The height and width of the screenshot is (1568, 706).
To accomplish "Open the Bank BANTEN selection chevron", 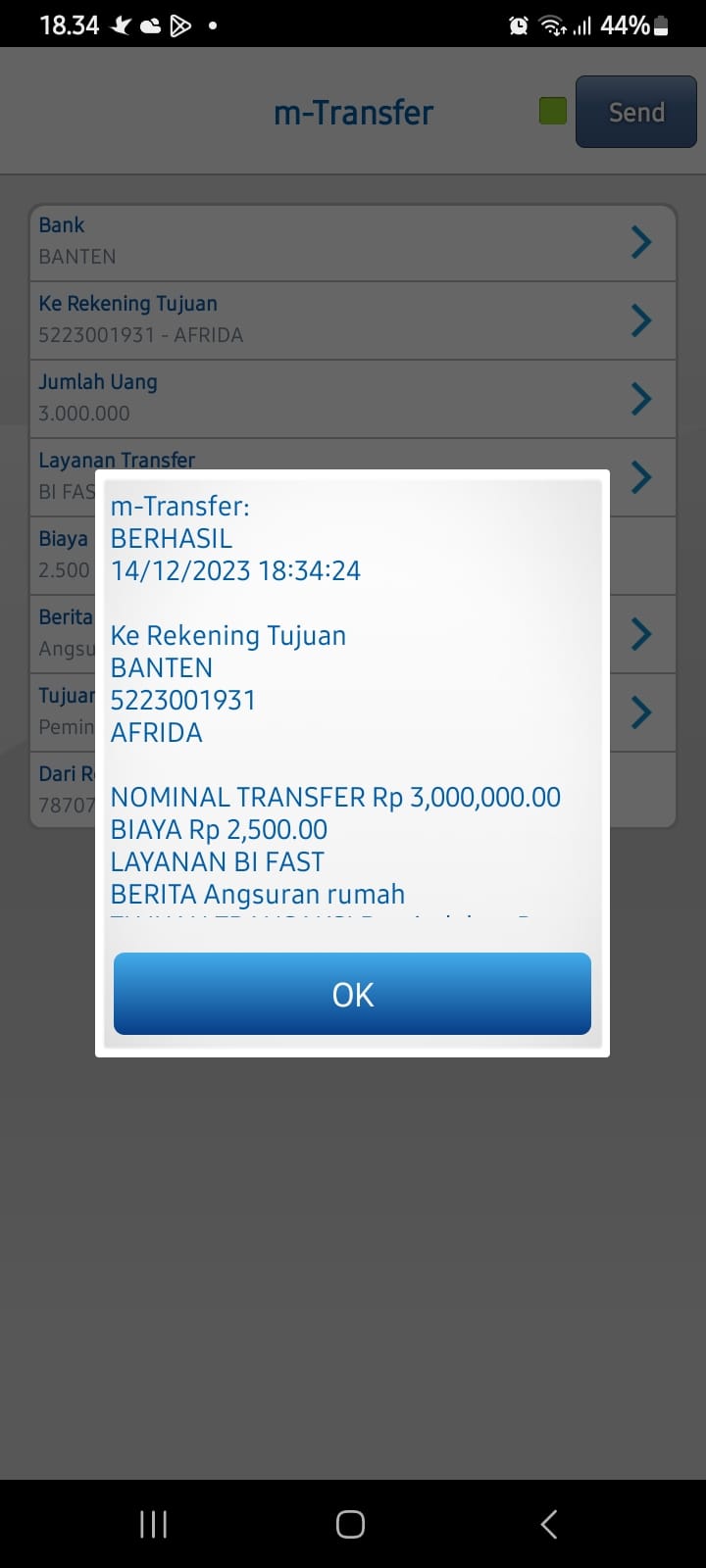I will [641, 242].
